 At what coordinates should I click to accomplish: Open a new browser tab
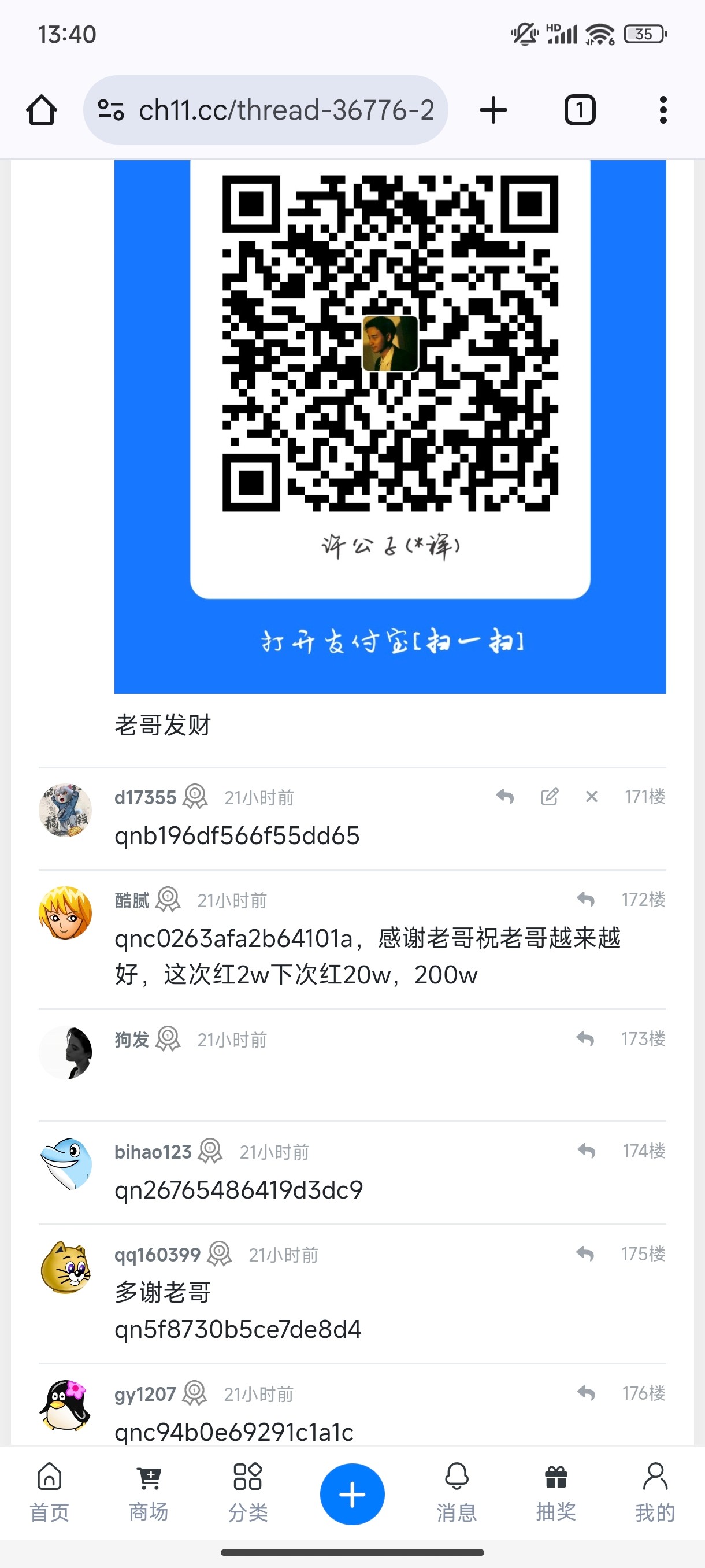point(493,110)
